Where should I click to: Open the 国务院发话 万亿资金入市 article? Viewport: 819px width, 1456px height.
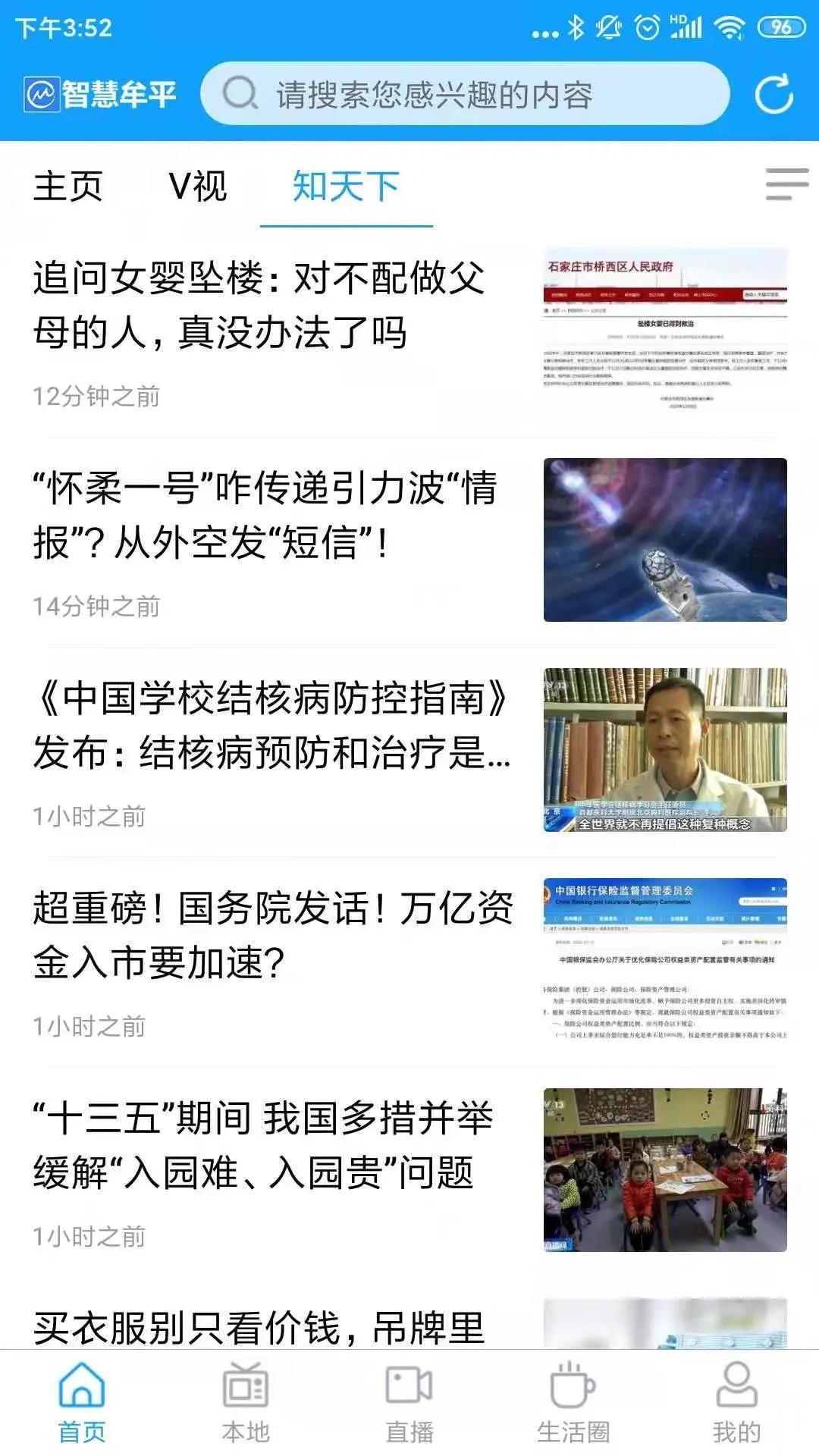coord(273,935)
